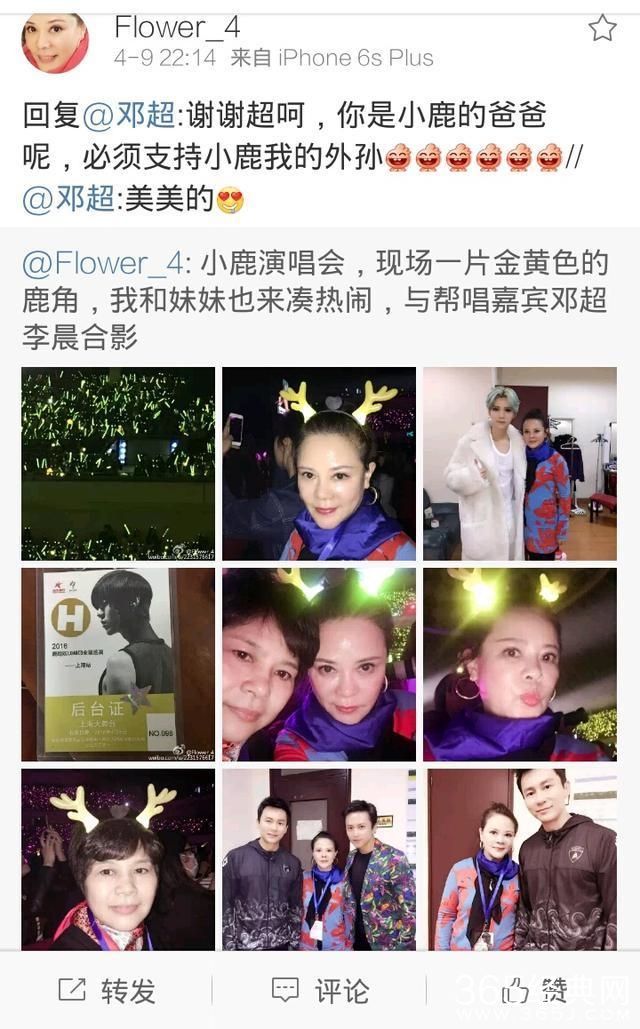
Task: View the concert crowd light-stick photo
Action: [x=118, y=463]
